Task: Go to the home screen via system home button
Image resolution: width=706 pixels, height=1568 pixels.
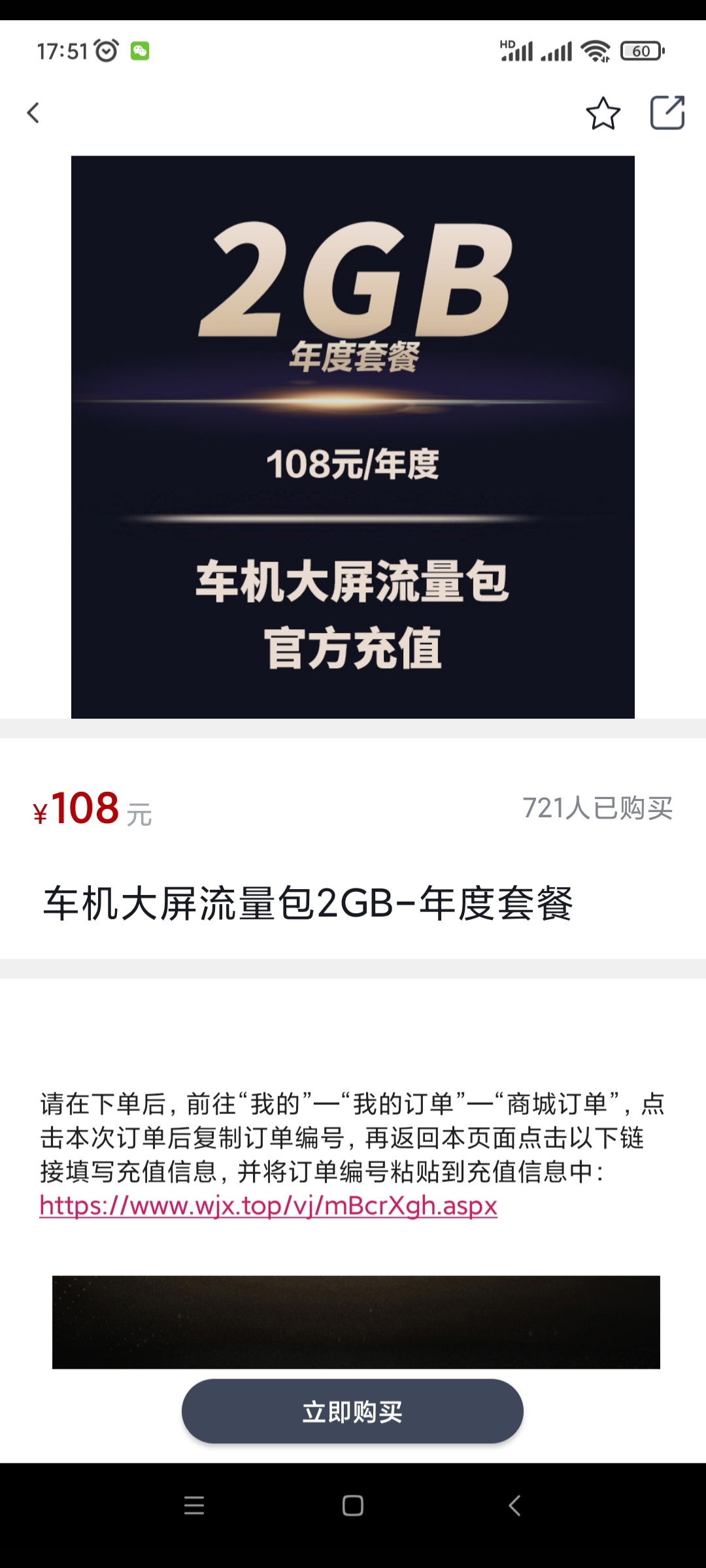Action: 352,1505
